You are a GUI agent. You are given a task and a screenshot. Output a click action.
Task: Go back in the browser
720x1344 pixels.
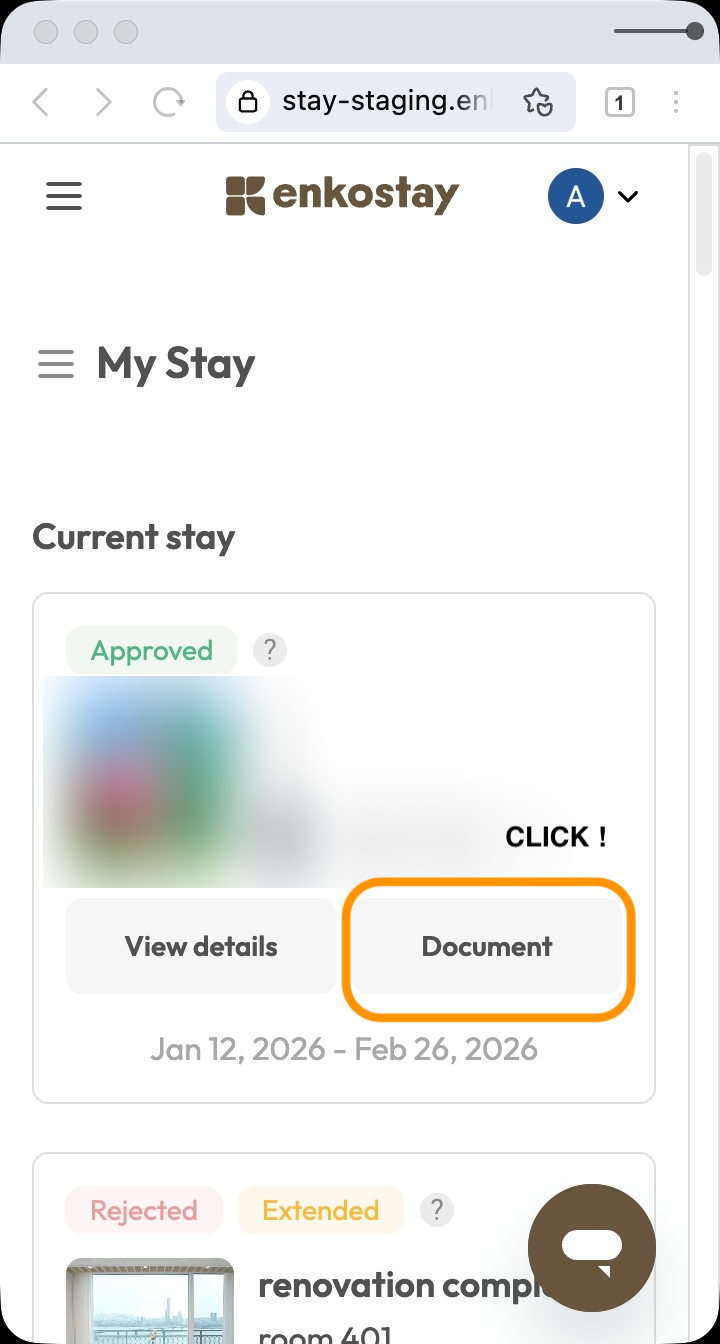coord(41,102)
